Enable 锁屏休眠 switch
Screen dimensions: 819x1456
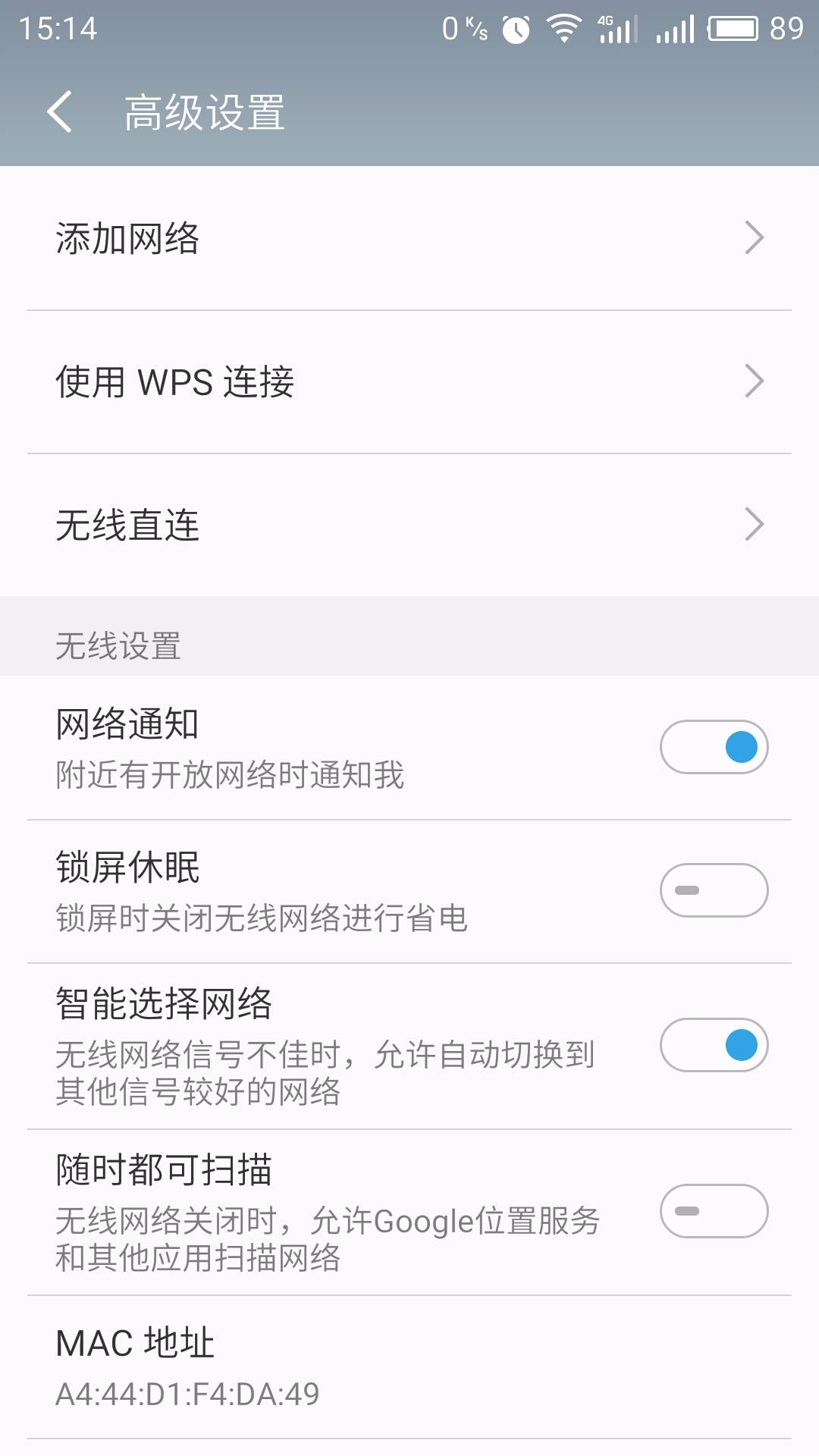coord(714,890)
